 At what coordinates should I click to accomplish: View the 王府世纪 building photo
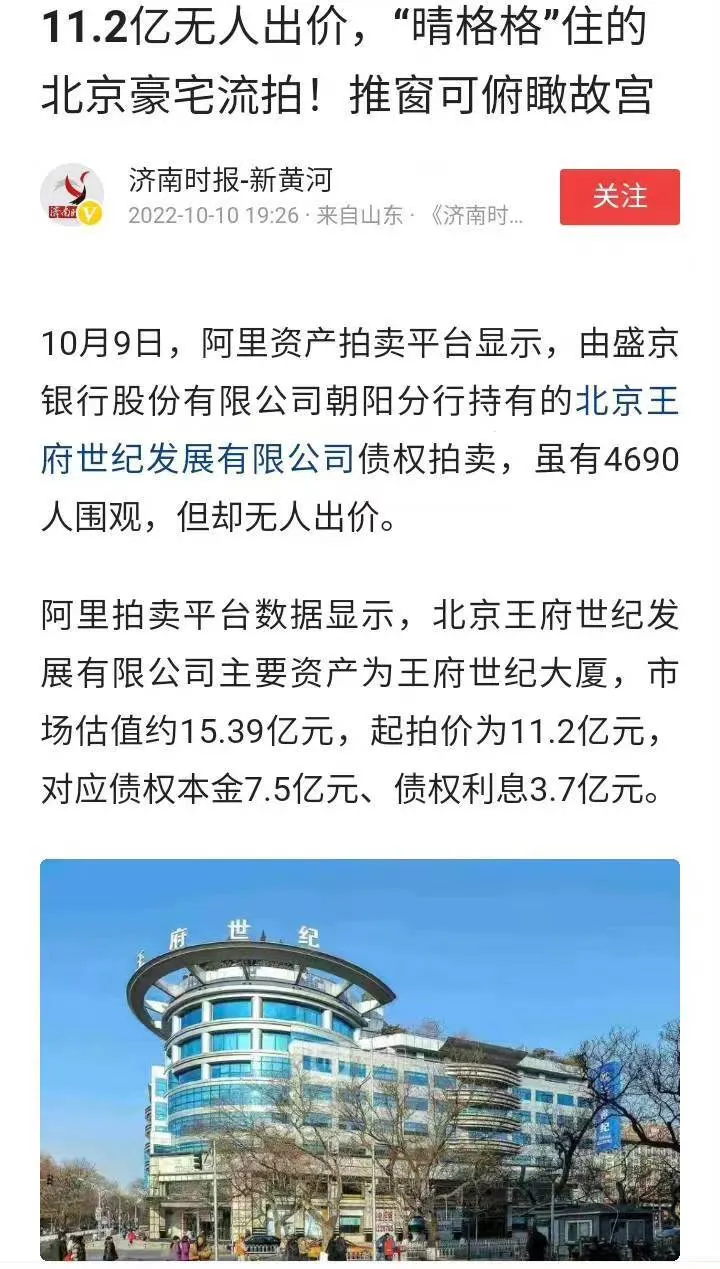[x=360, y=1058]
